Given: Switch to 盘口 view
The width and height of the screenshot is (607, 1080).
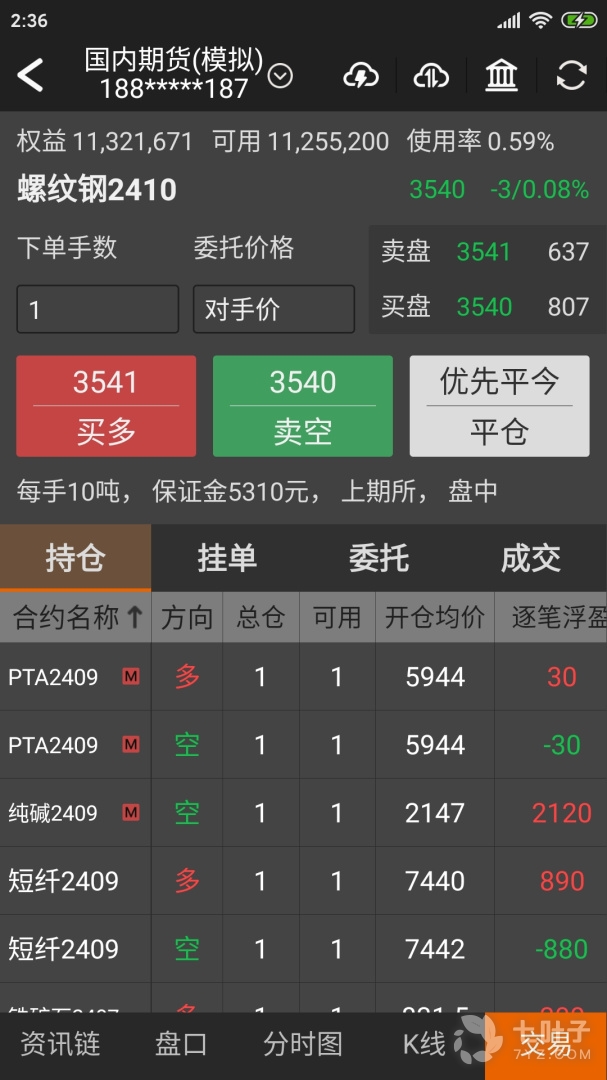Looking at the screenshot, I should tap(181, 1045).
